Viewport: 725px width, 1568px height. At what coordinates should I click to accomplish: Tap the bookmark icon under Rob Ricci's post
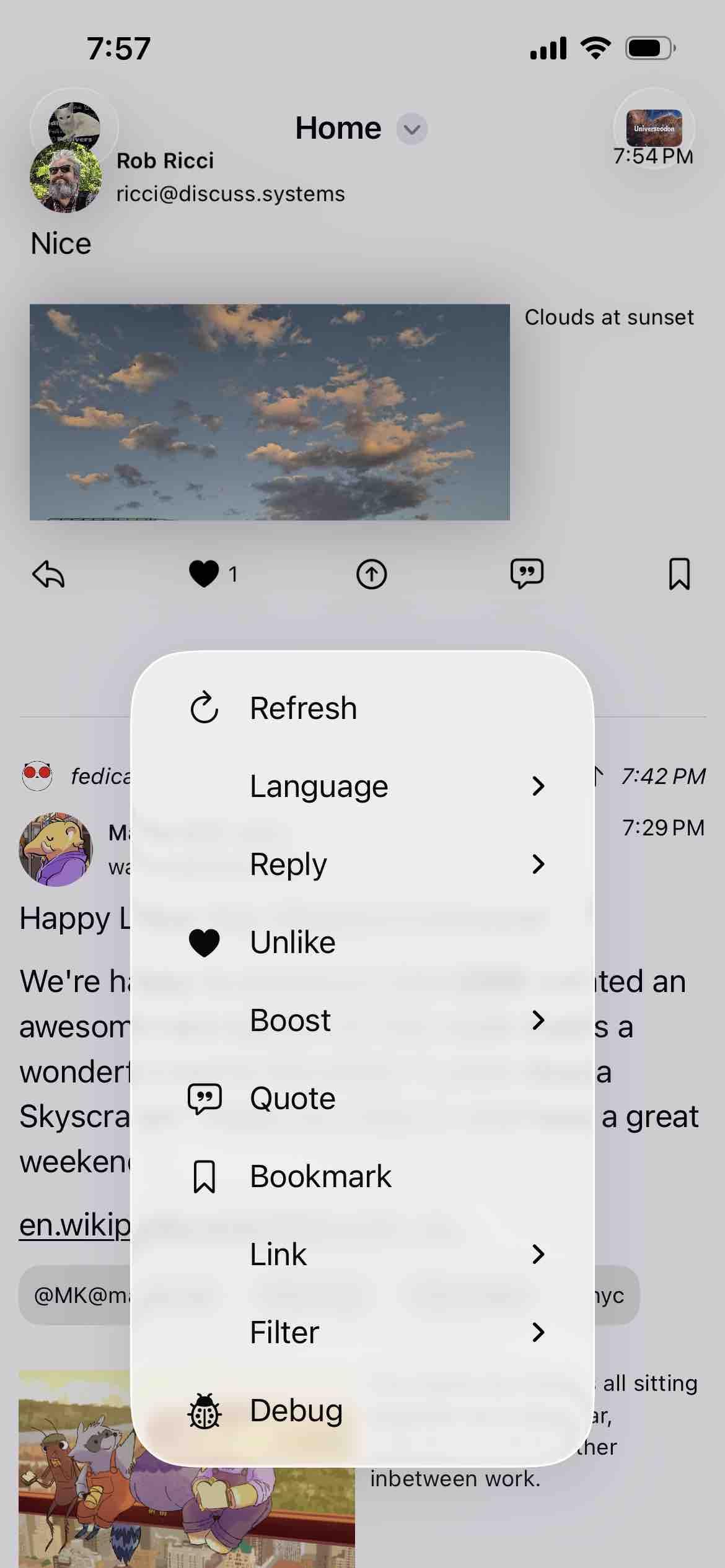point(679,574)
